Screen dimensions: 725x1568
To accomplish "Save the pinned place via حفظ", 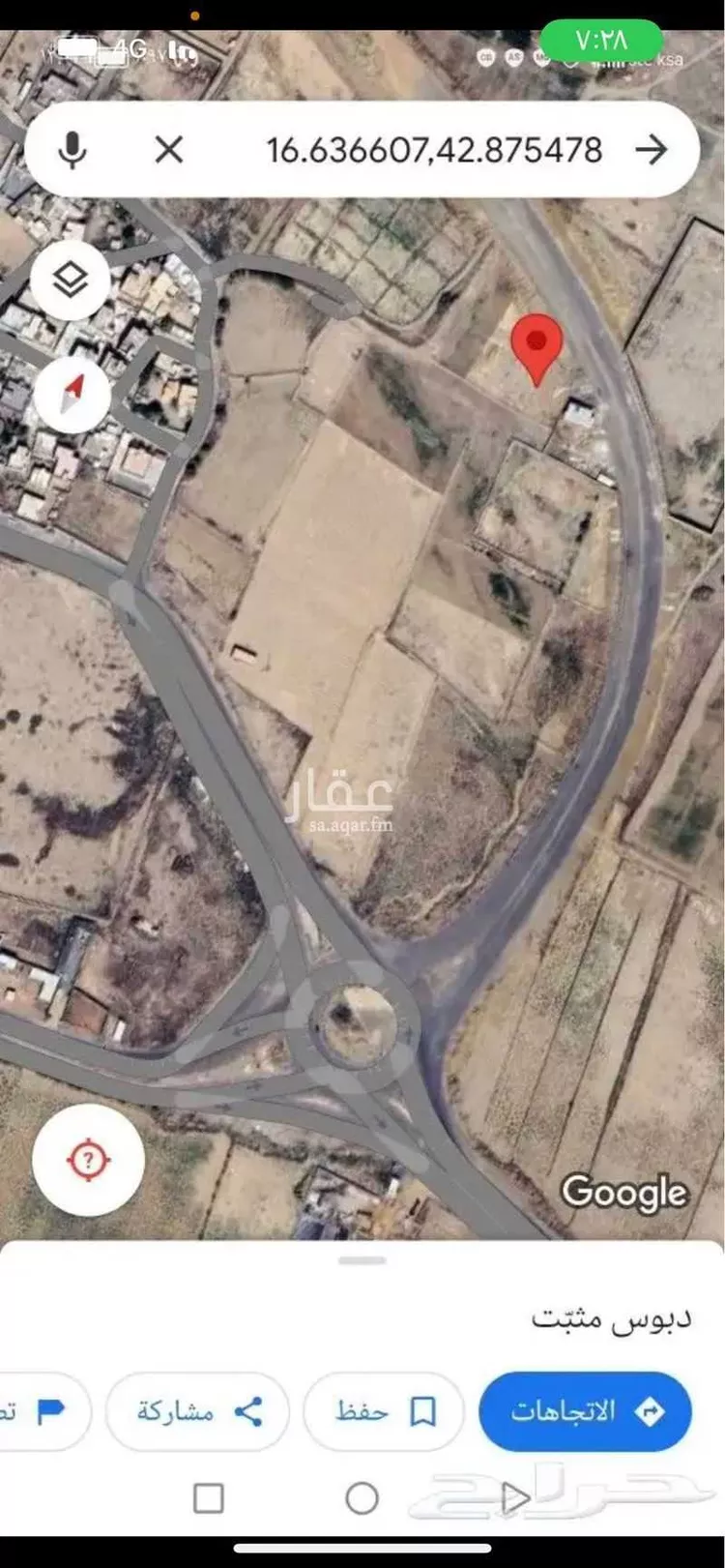I will click(x=383, y=1411).
